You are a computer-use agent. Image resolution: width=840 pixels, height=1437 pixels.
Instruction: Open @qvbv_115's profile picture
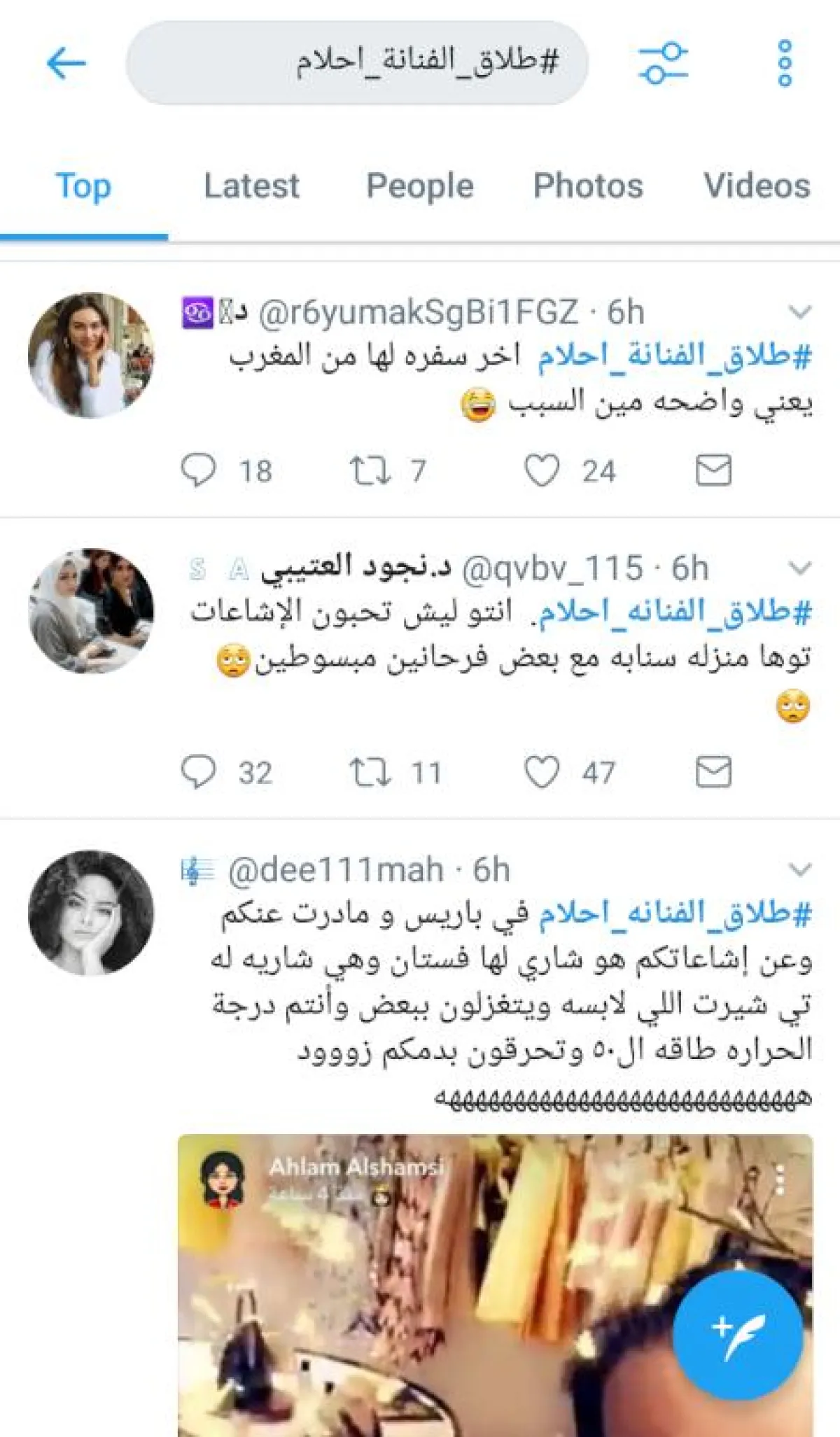pyautogui.click(x=91, y=611)
